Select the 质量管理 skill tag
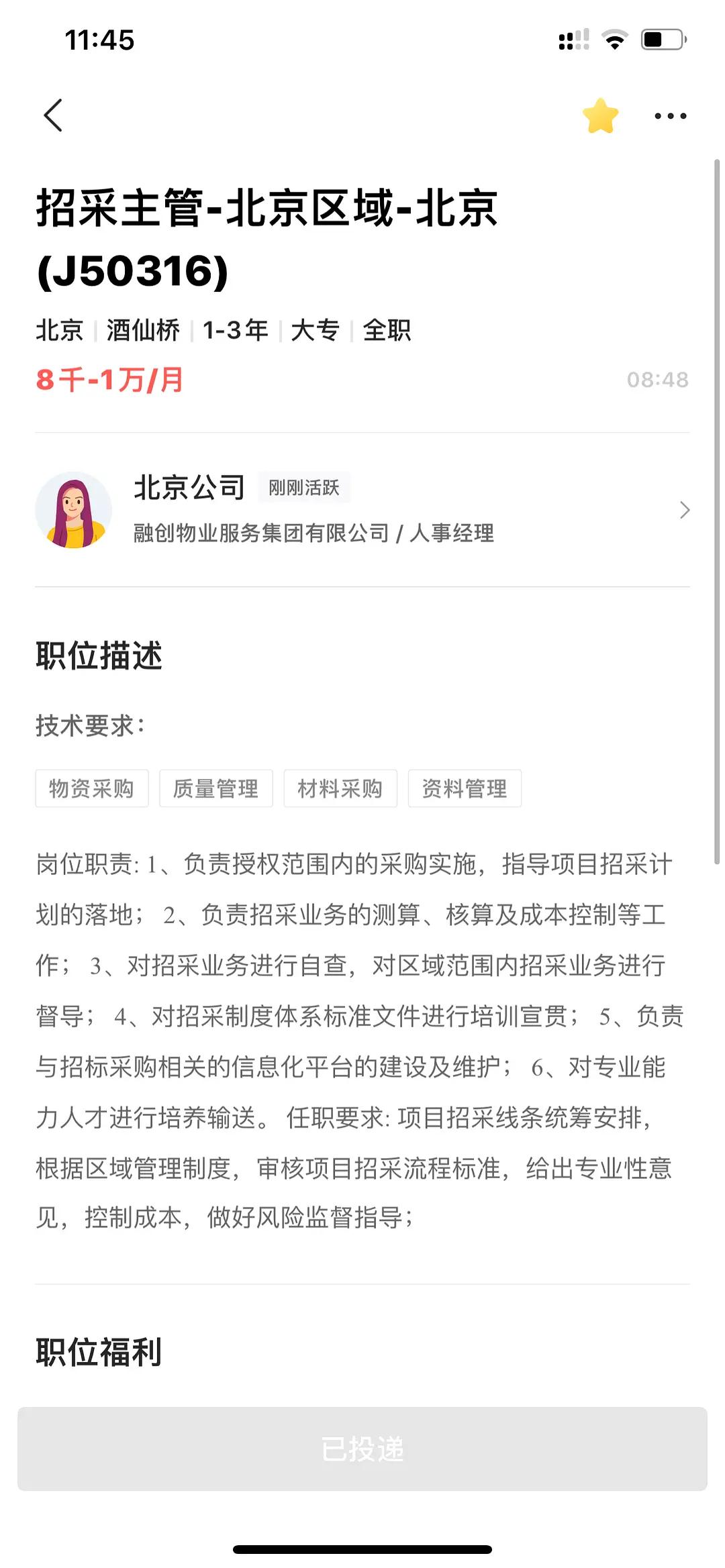Viewport: 725px width, 1568px height. pos(215,789)
